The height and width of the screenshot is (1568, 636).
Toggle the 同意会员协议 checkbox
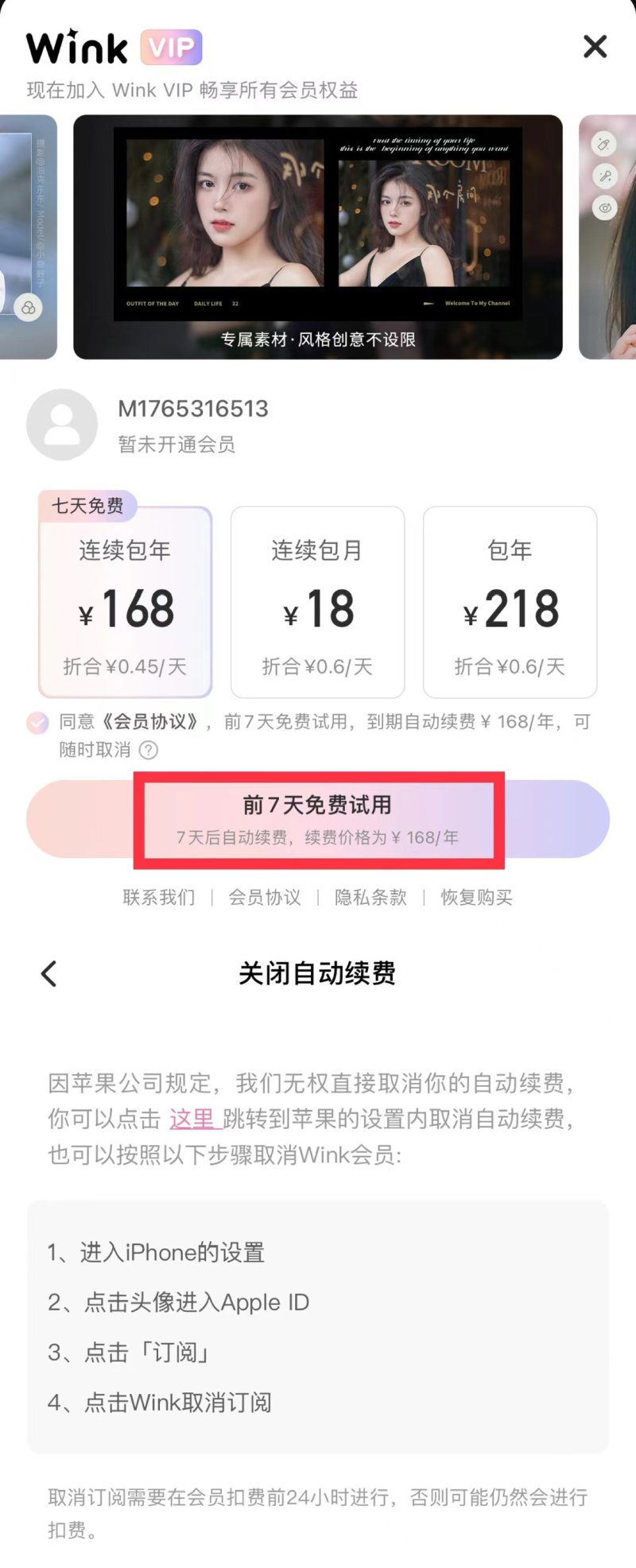37,722
